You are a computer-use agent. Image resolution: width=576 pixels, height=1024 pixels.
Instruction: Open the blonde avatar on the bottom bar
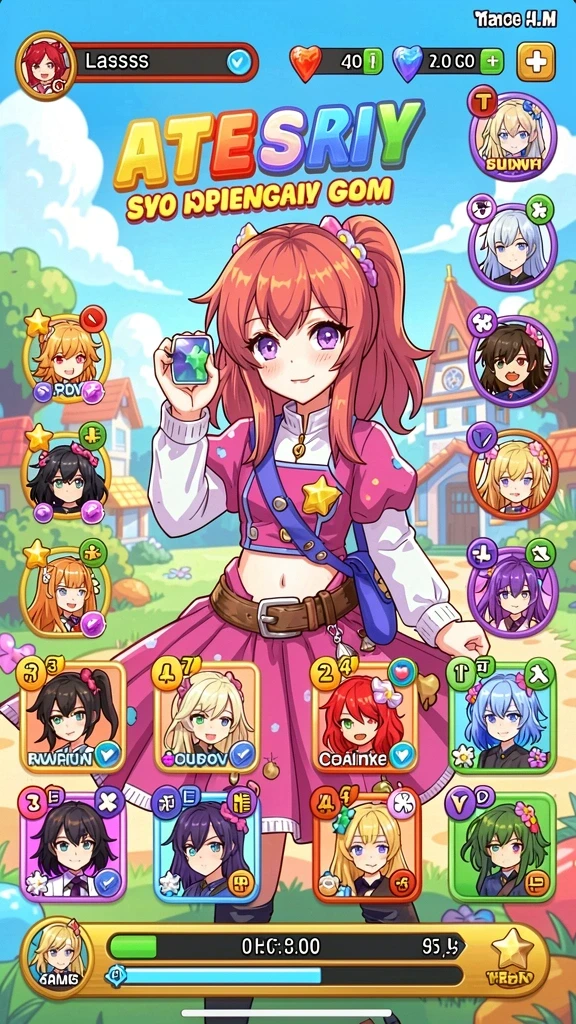pyautogui.click(x=57, y=958)
